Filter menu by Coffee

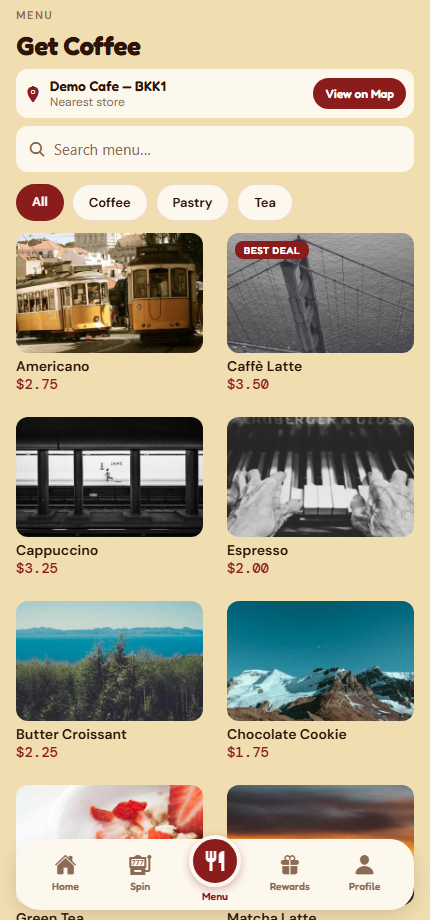(110, 202)
